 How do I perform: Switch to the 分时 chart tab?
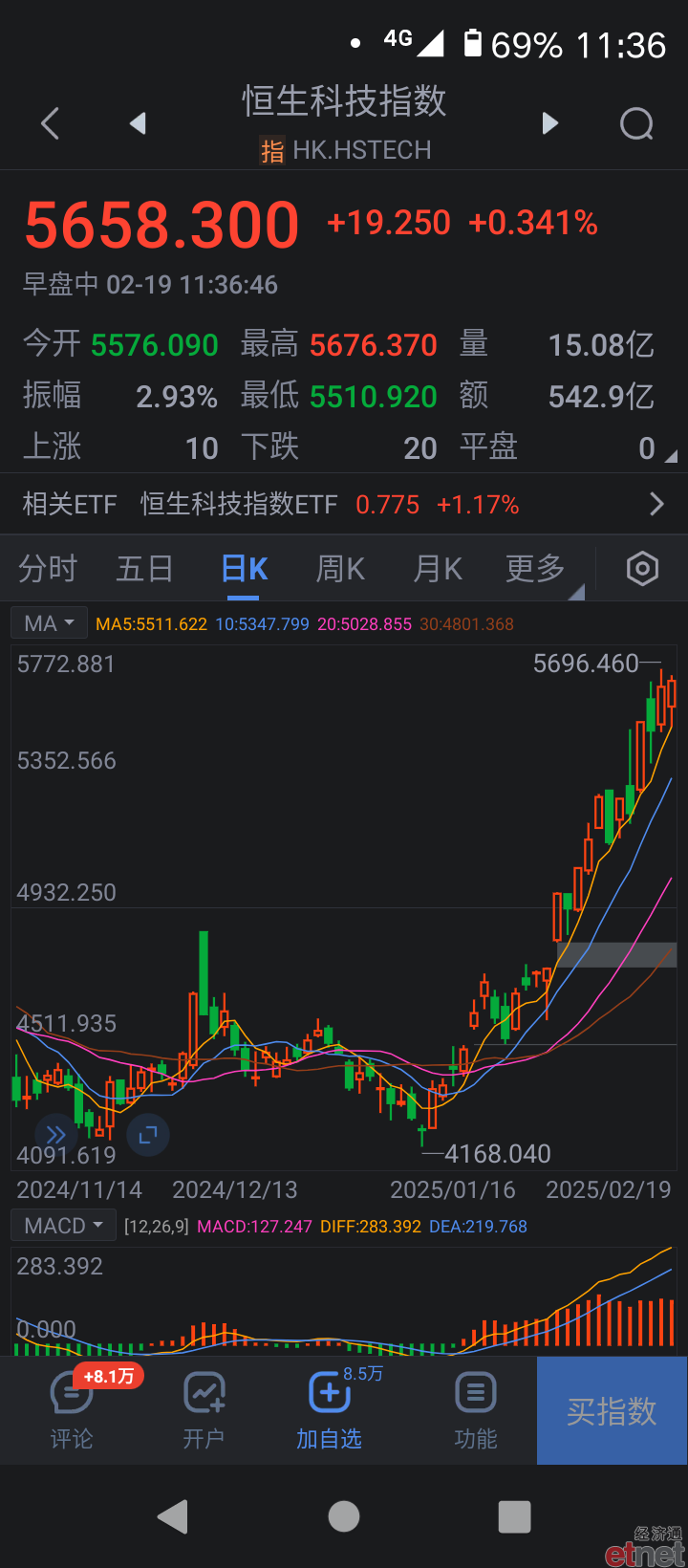coord(48,569)
